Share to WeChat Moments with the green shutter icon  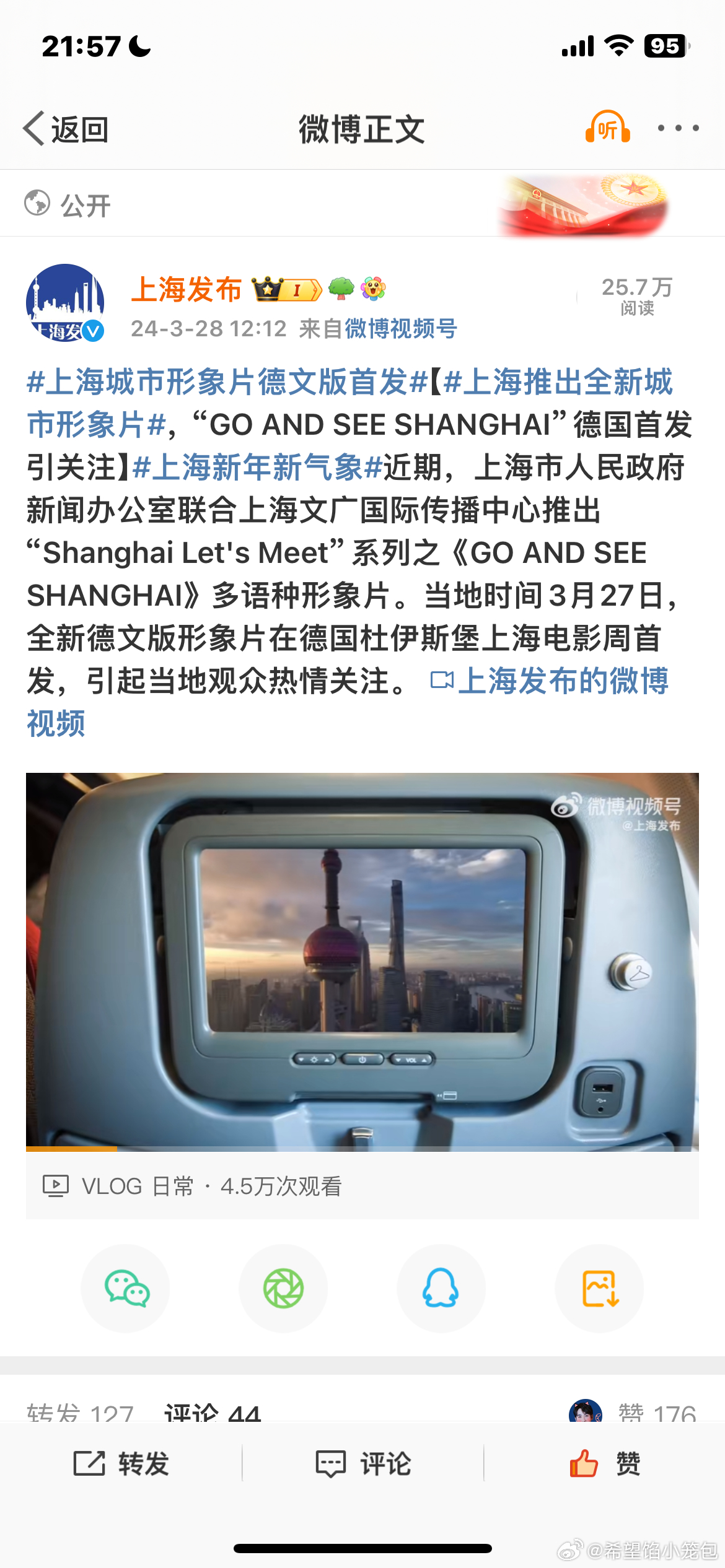click(283, 1288)
